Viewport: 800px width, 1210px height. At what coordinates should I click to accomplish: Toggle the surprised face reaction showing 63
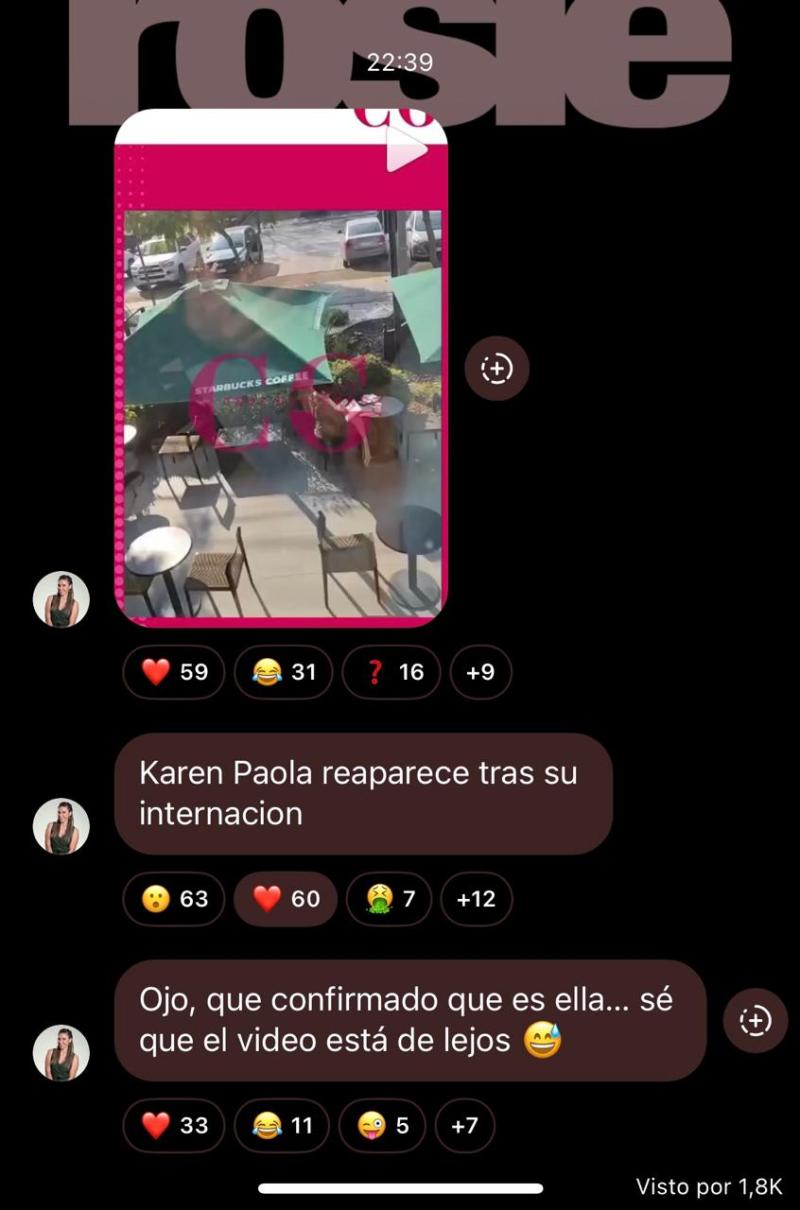pos(172,899)
